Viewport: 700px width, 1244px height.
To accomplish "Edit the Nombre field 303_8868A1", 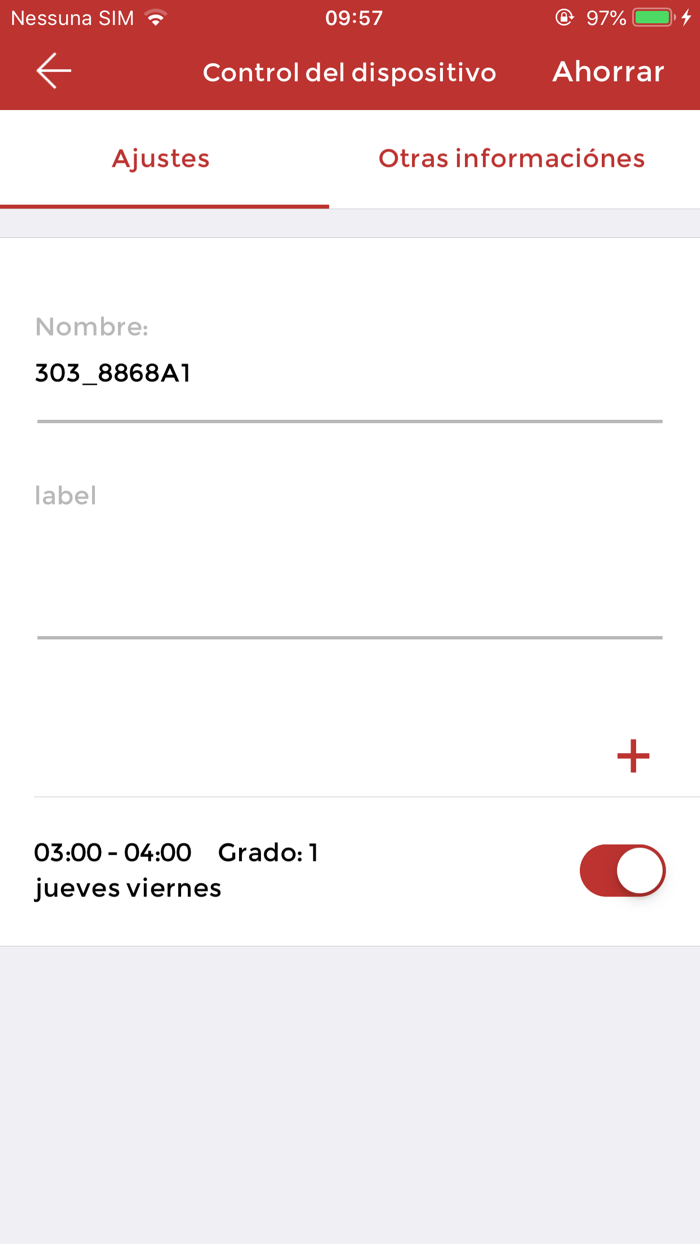I will 349,374.
